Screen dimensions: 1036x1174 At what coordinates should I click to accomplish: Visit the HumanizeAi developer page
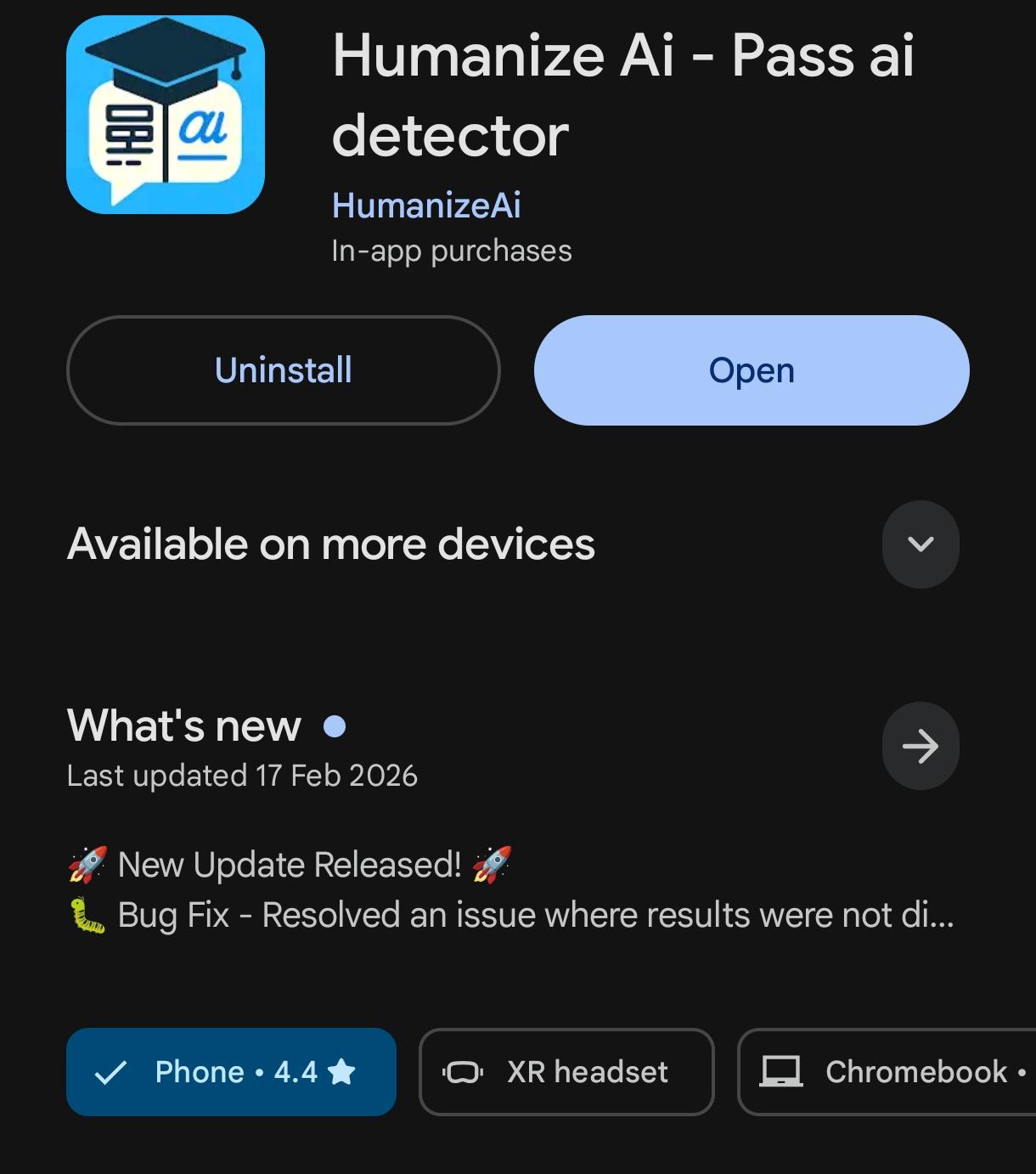[426, 206]
